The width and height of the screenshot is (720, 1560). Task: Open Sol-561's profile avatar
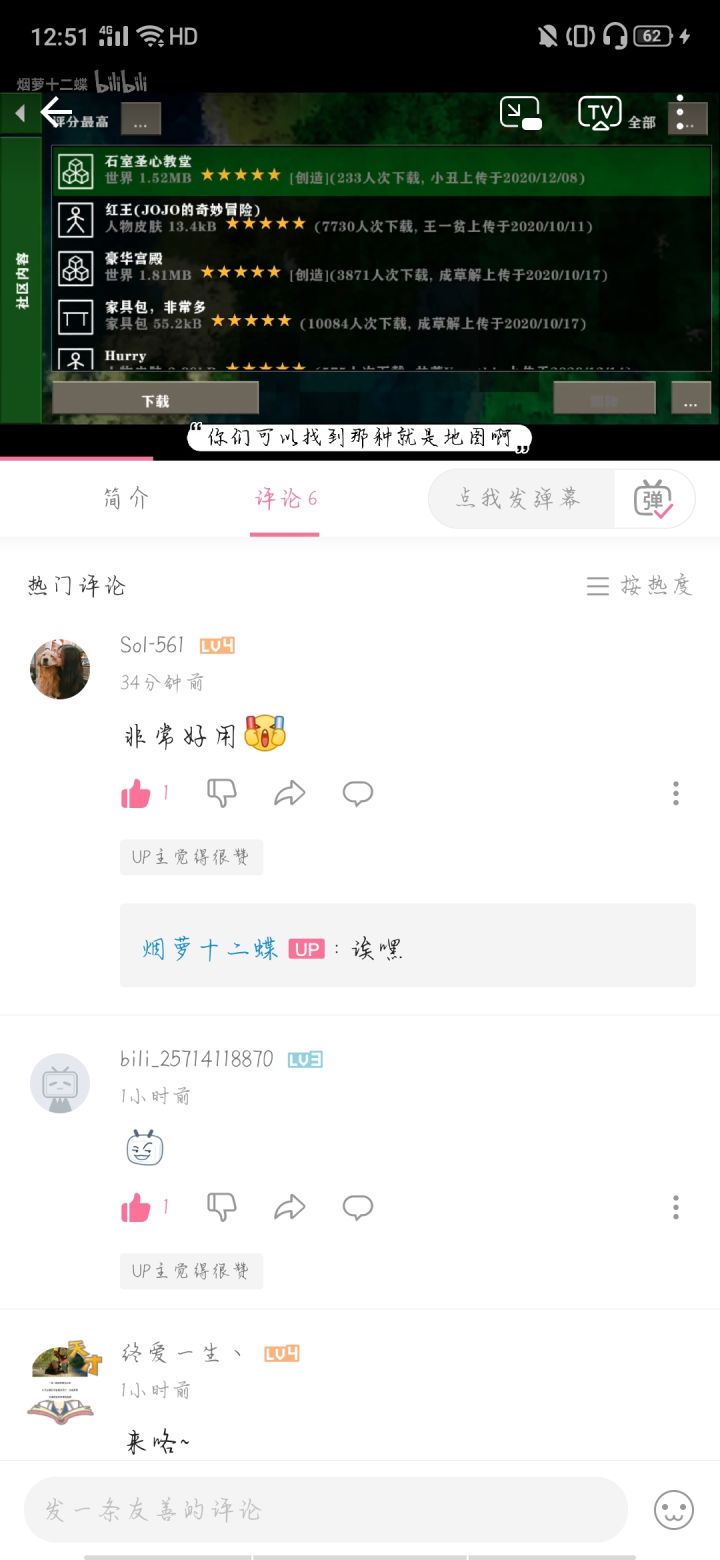pos(60,669)
